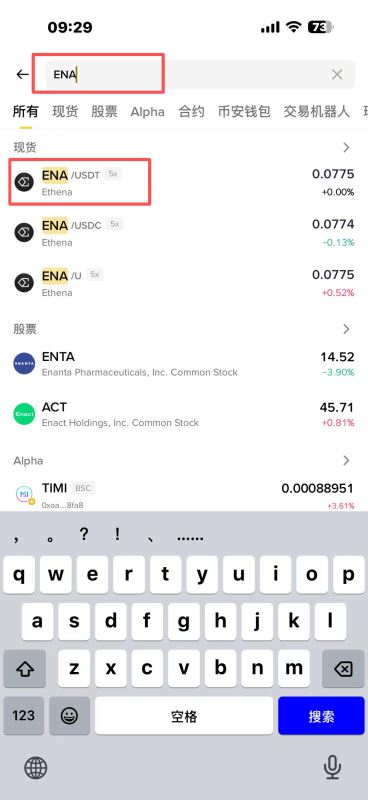
Task: Open ENTA Enanta Pharmaceuticals stock
Action: [x=184, y=364]
